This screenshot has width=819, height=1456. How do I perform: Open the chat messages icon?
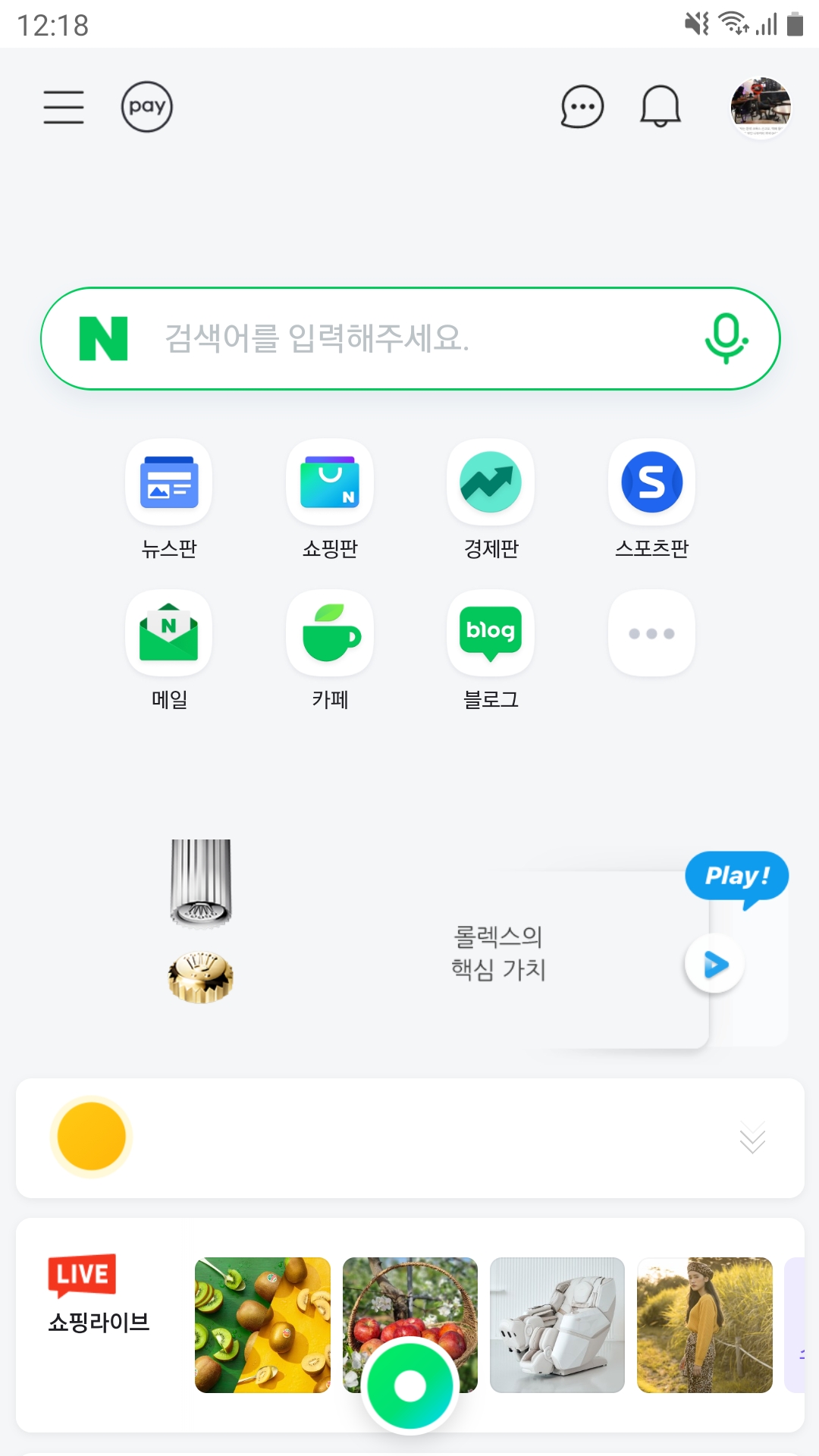[582, 107]
